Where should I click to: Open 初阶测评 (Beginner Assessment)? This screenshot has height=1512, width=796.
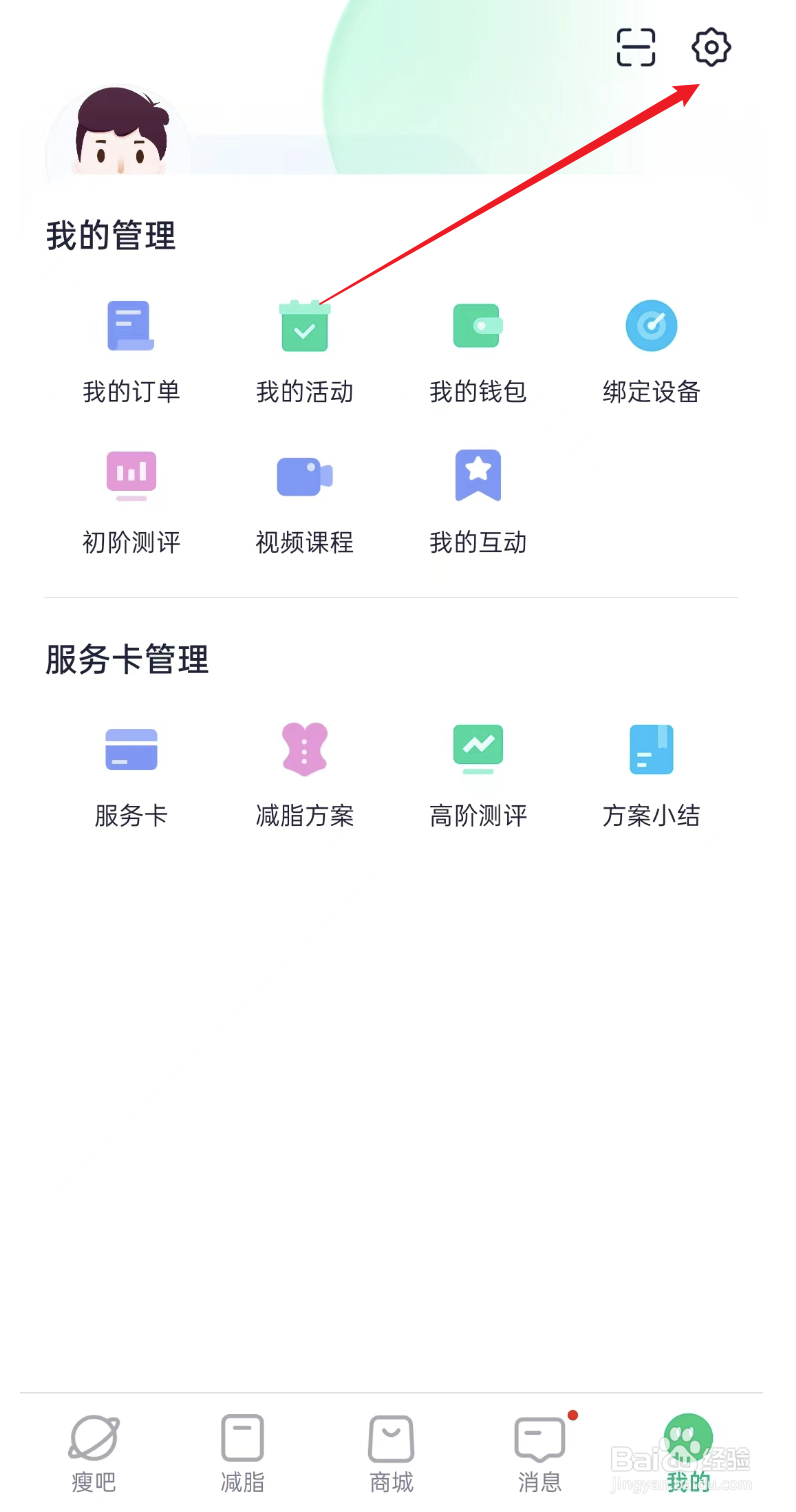[131, 500]
